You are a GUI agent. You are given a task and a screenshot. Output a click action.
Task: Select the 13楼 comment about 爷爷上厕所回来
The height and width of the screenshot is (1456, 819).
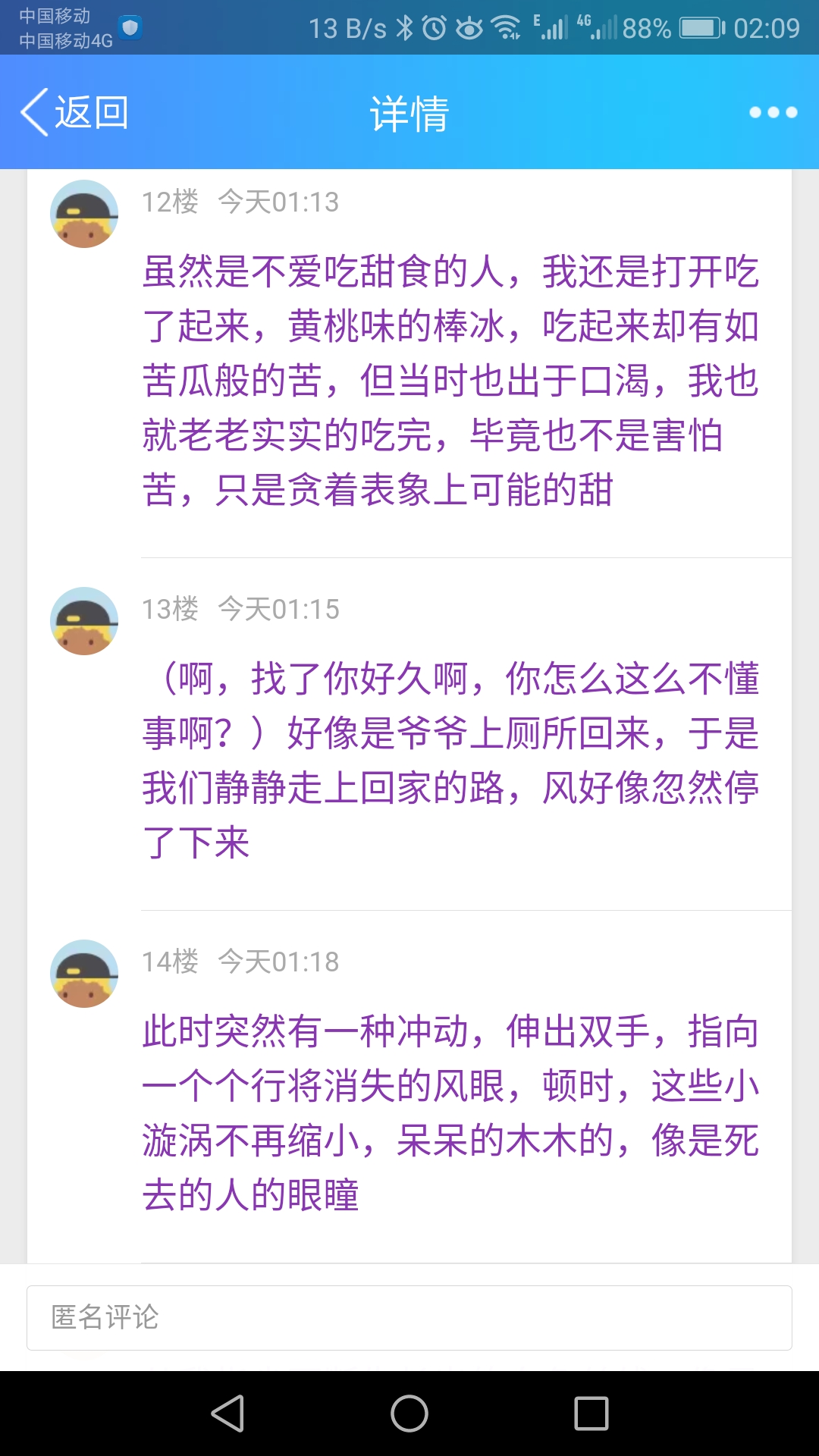click(450, 760)
